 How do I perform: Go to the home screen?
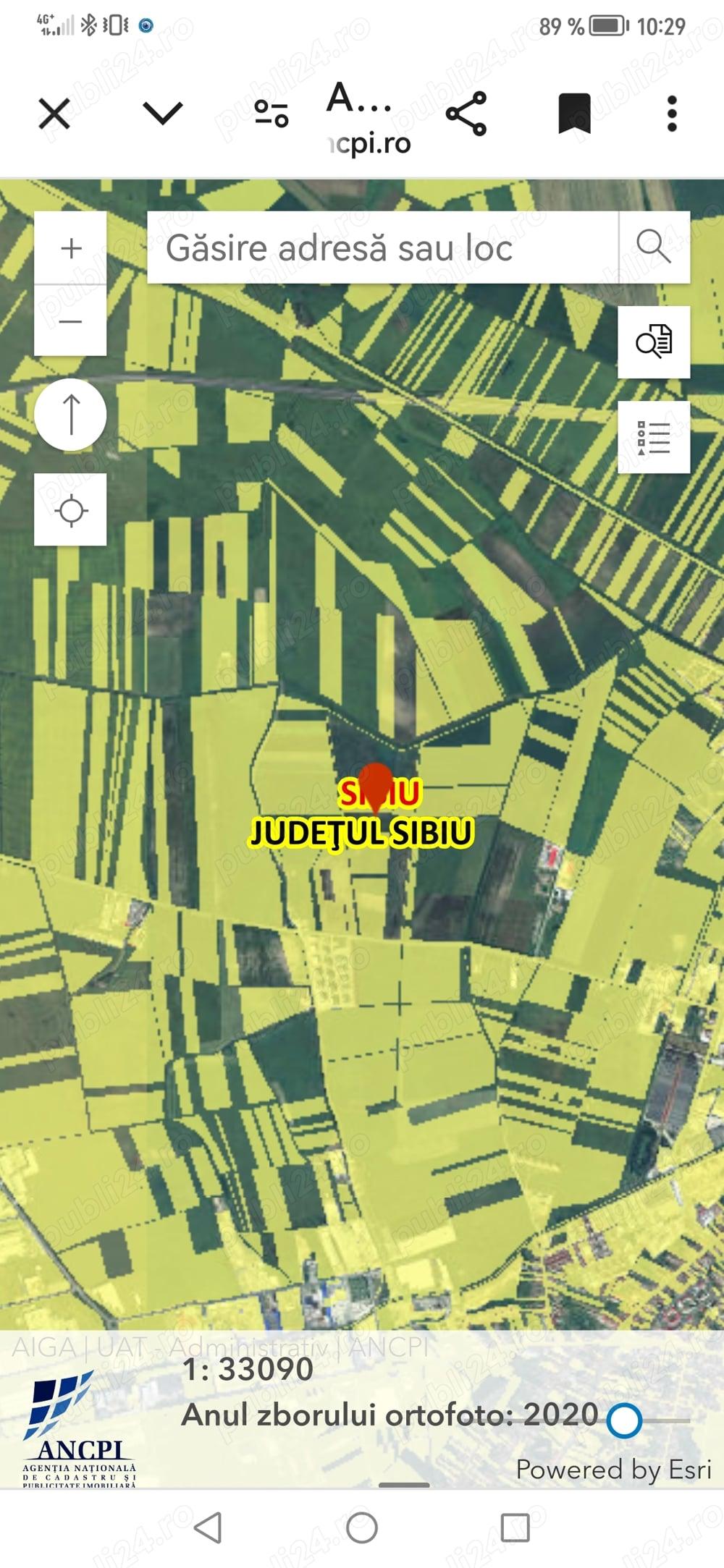362,1528
